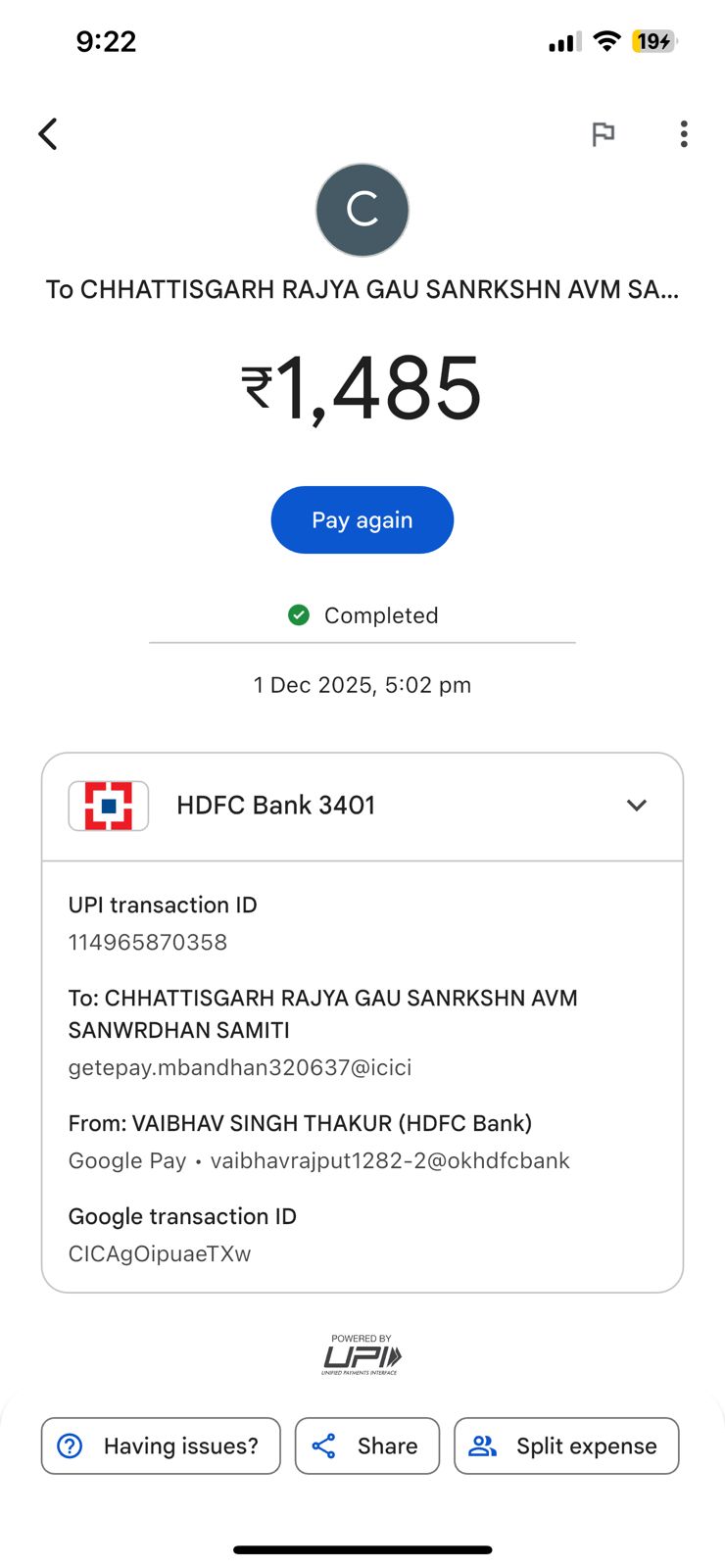Screen dimensions: 725x1568
Task: Select Split expense
Action: click(x=566, y=1445)
